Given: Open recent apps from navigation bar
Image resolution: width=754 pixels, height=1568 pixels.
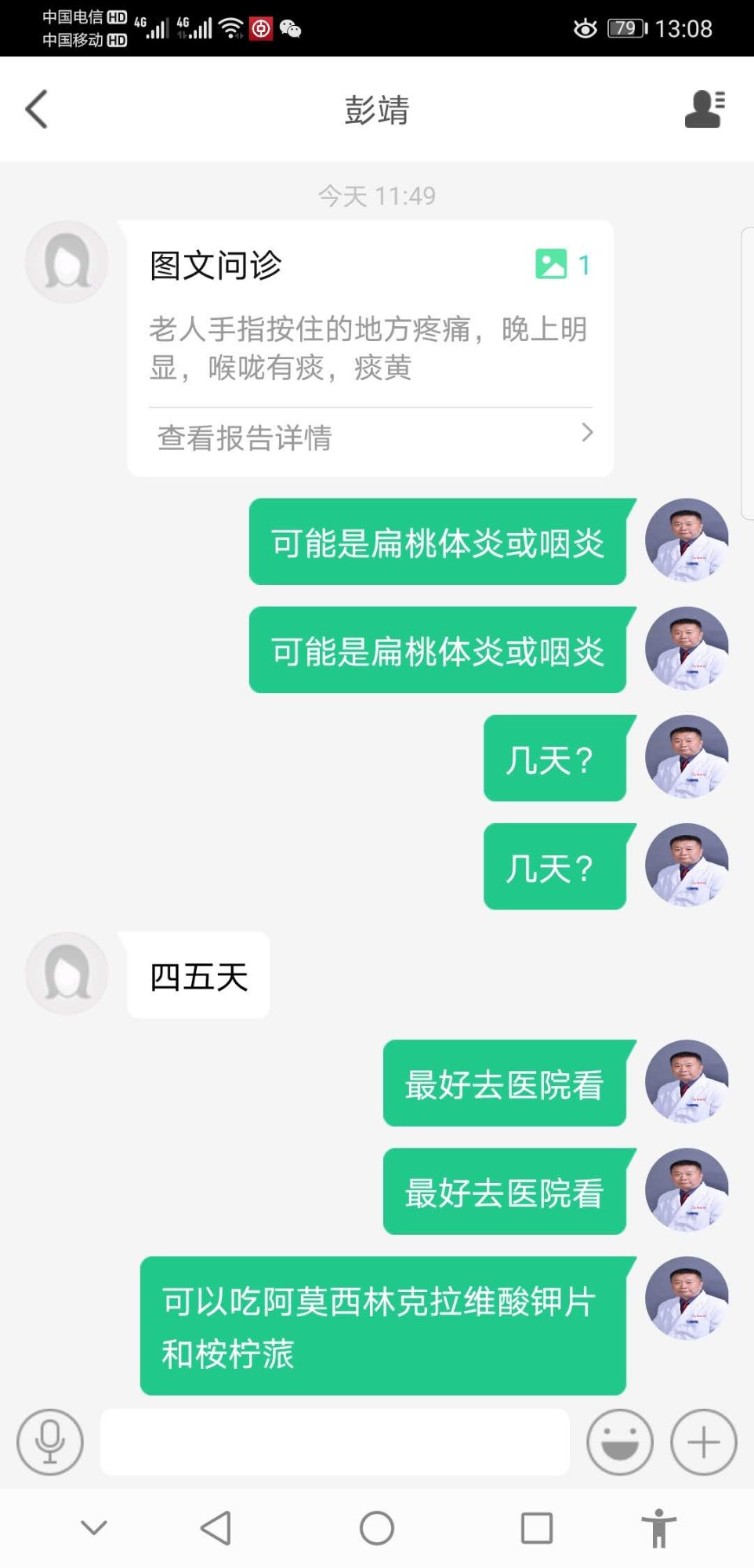Looking at the screenshot, I should pyautogui.click(x=537, y=1528).
